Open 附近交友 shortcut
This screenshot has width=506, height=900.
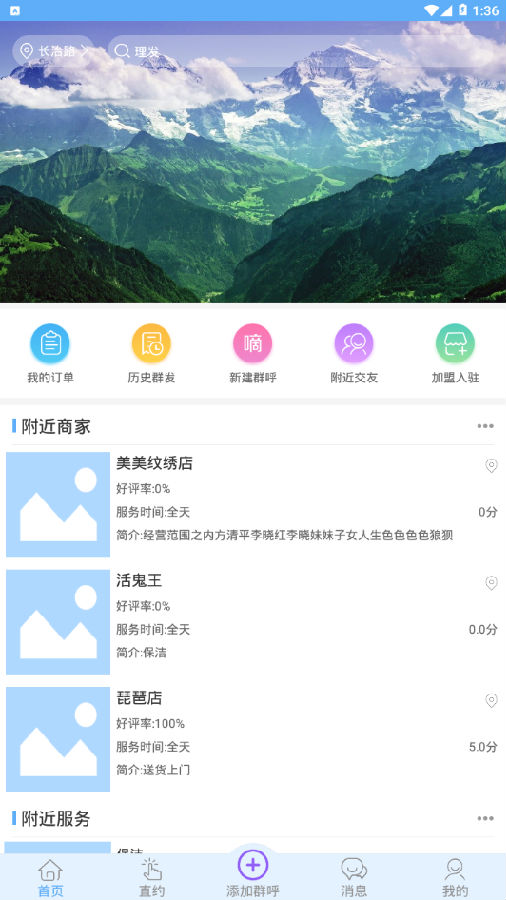354,354
